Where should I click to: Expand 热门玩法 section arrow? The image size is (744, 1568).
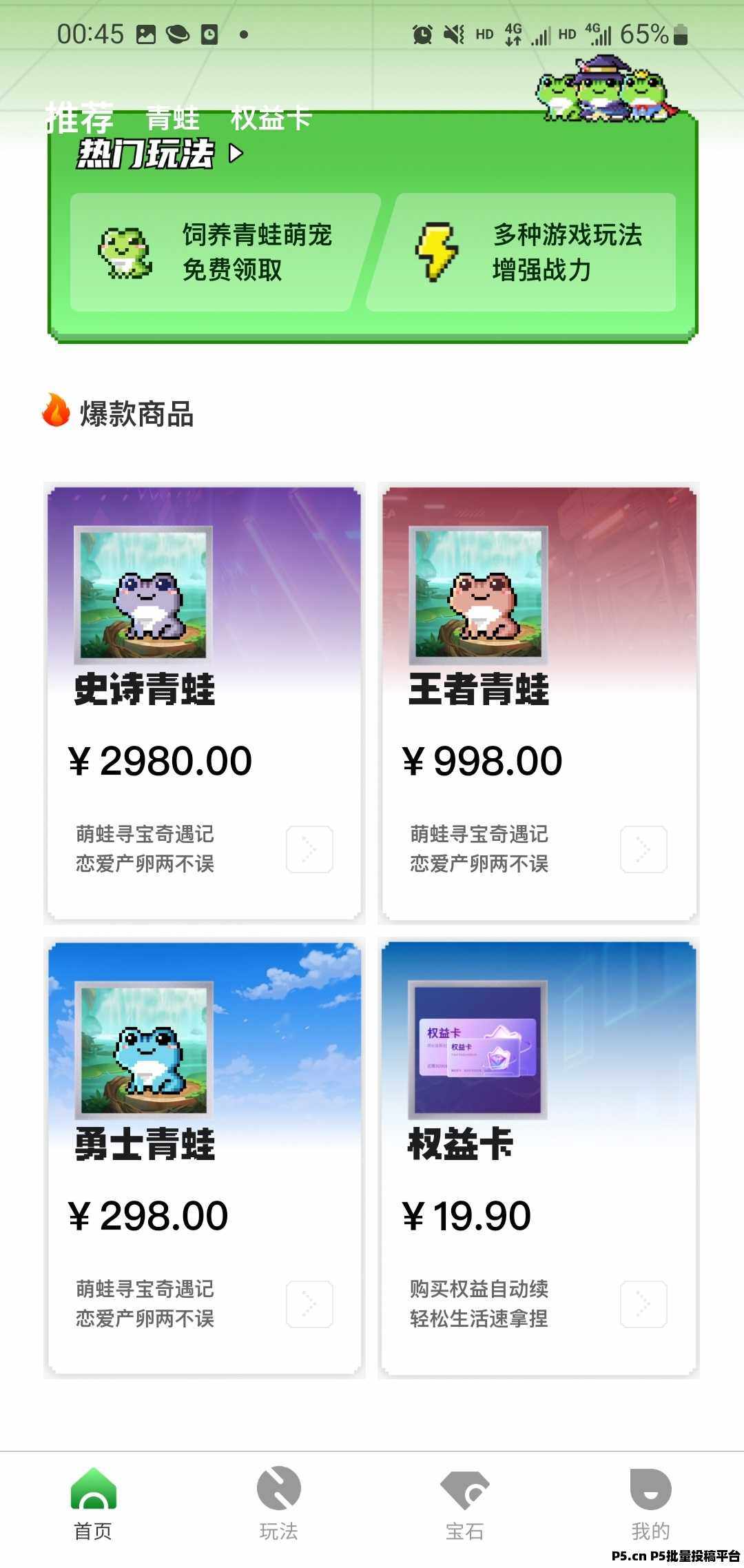click(236, 153)
